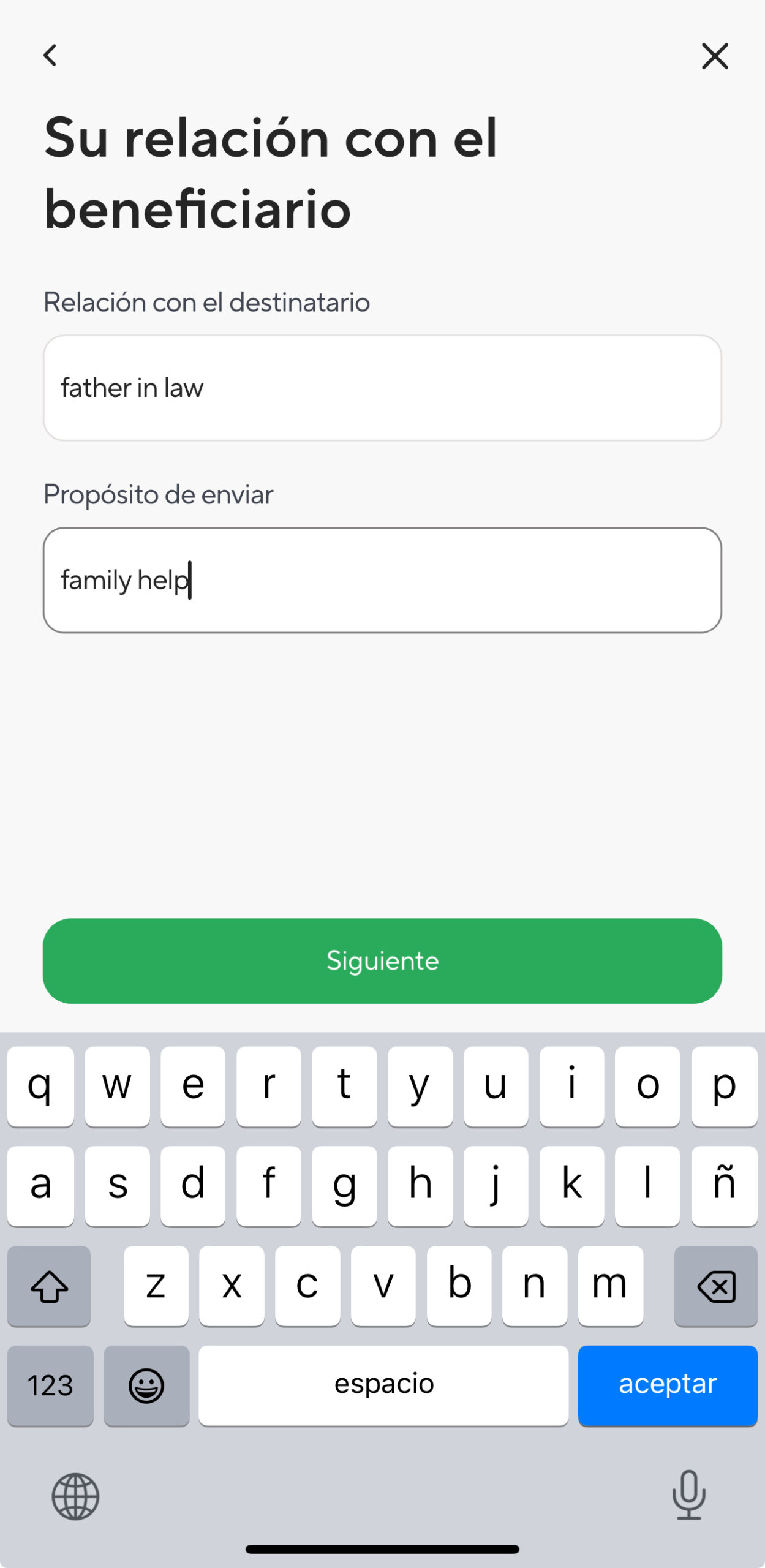
Task: Insert a space with the espacio key
Action: pyautogui.click(x=383, y=1385)
